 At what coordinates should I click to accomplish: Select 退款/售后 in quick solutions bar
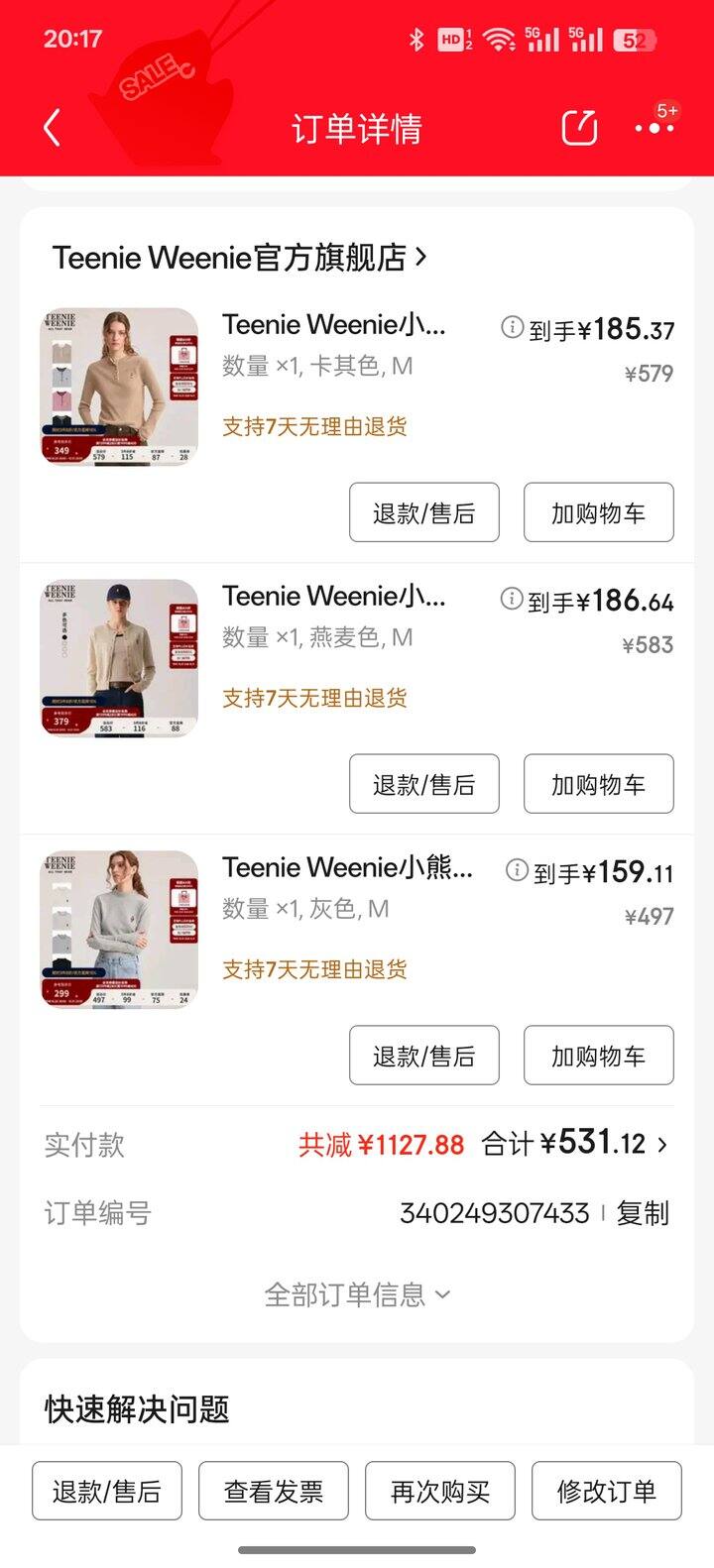[x=105, y=1490]
